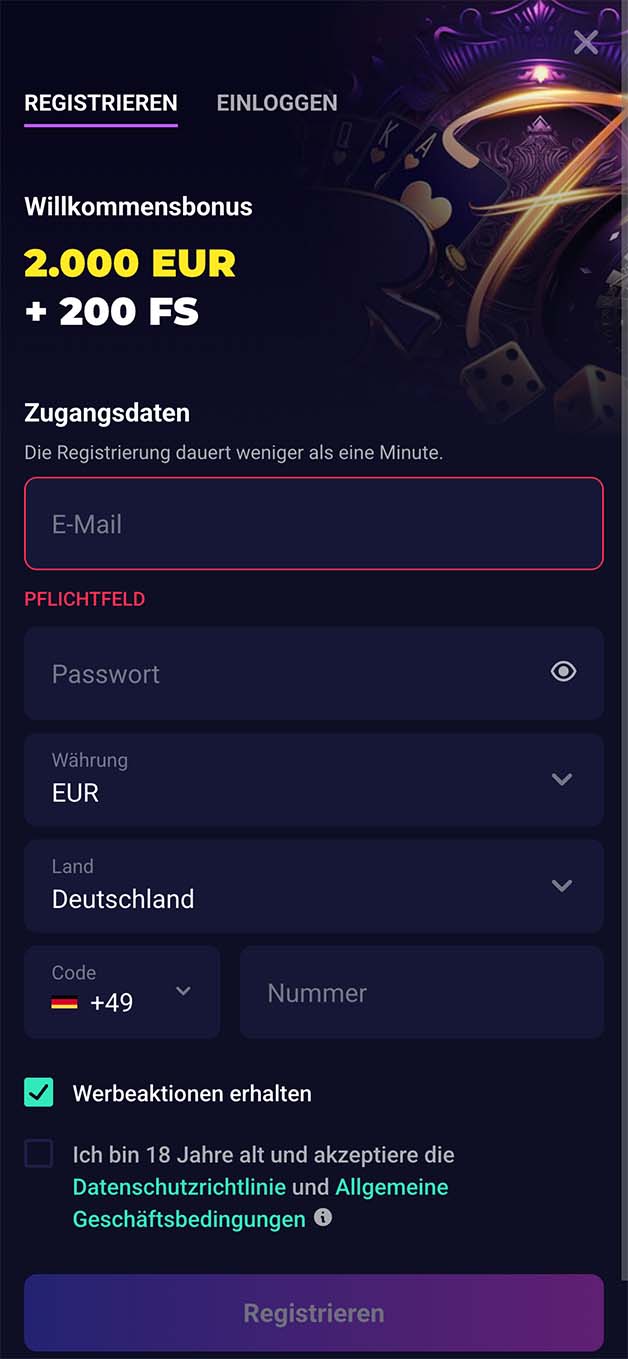Show the password with the eye icon
The height and width of the screenshot is (1359, 628).
coord(564,672)
